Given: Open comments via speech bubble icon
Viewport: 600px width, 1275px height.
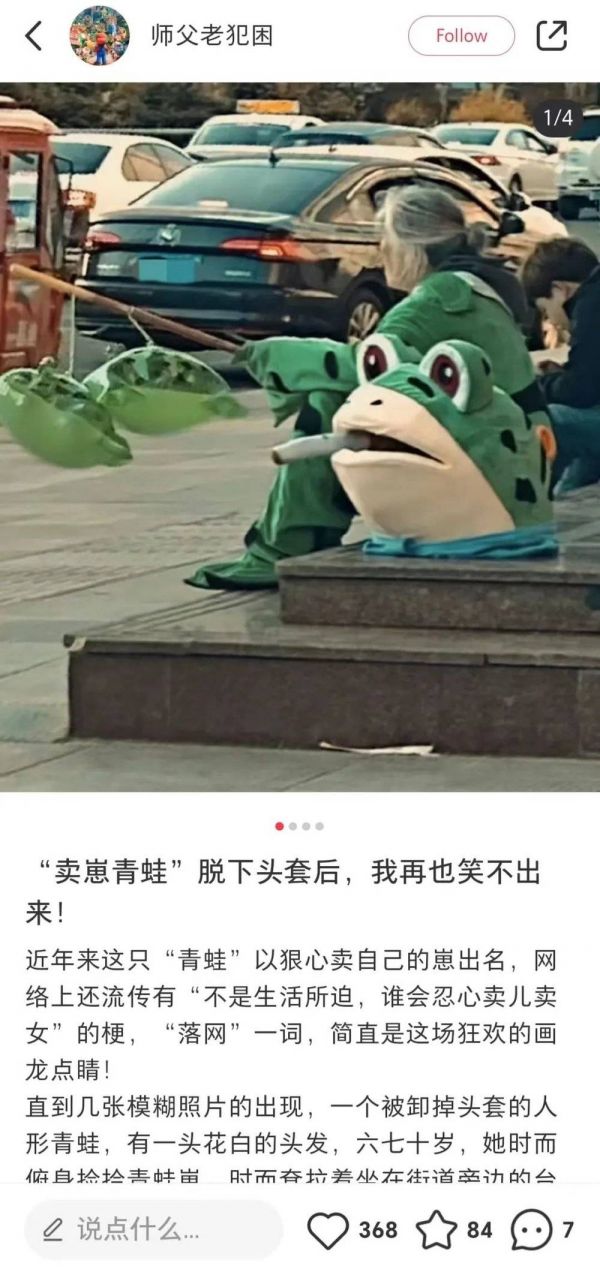Looking at the screenshot, I should (530, 1229).
